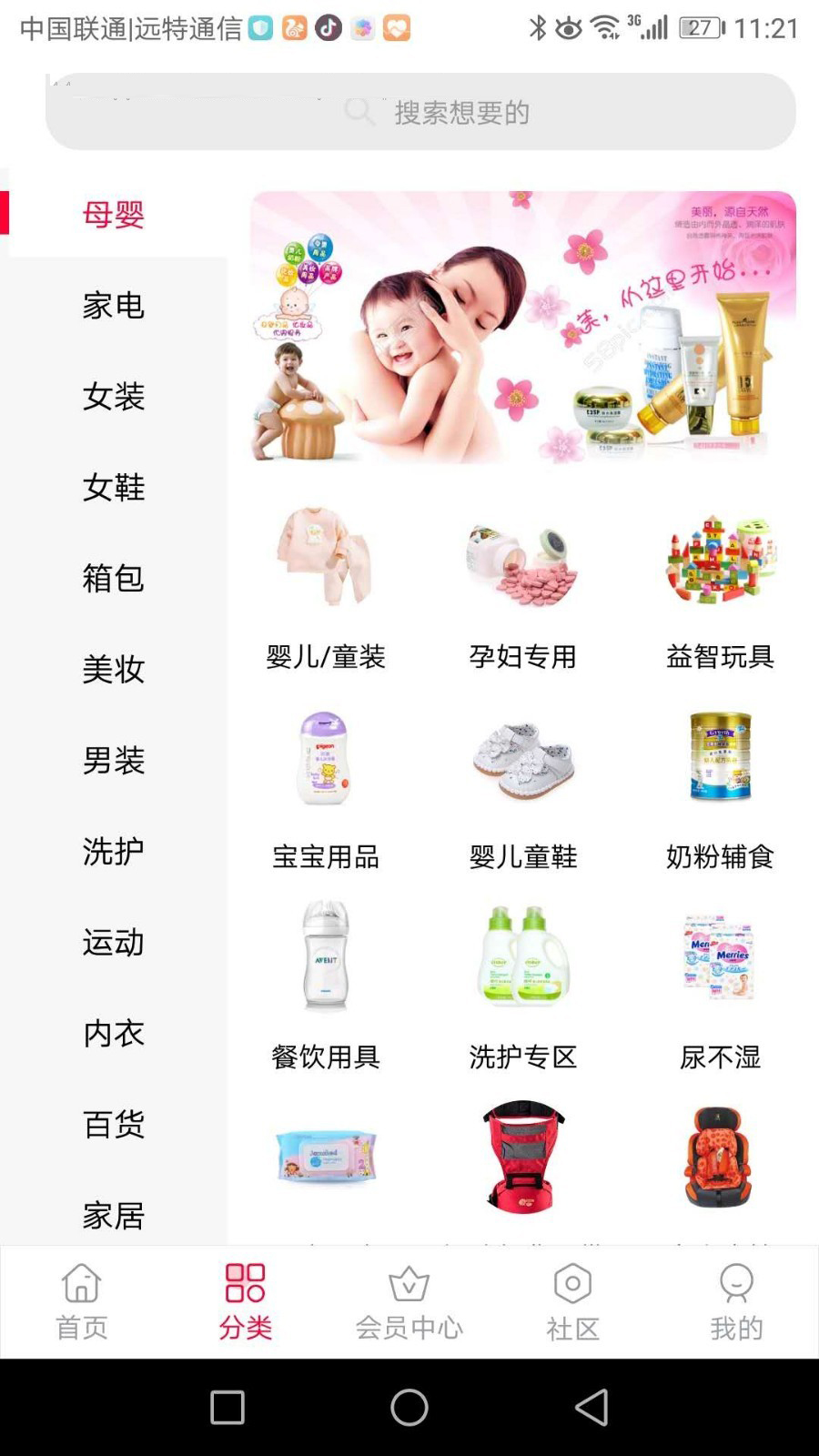The image size is (819, 1456).
Task: Open the 百货 category
Action: pyautogui.click(x=114, y=1125)
